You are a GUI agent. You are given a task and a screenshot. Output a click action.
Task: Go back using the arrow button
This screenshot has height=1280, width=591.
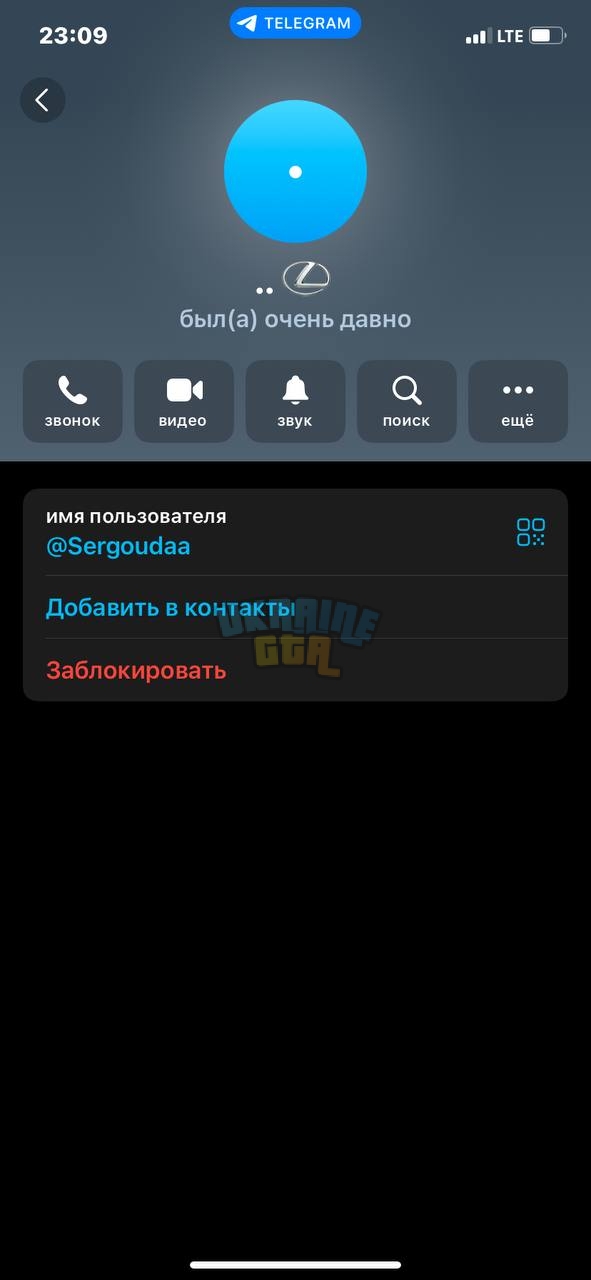tap(43, 100)
